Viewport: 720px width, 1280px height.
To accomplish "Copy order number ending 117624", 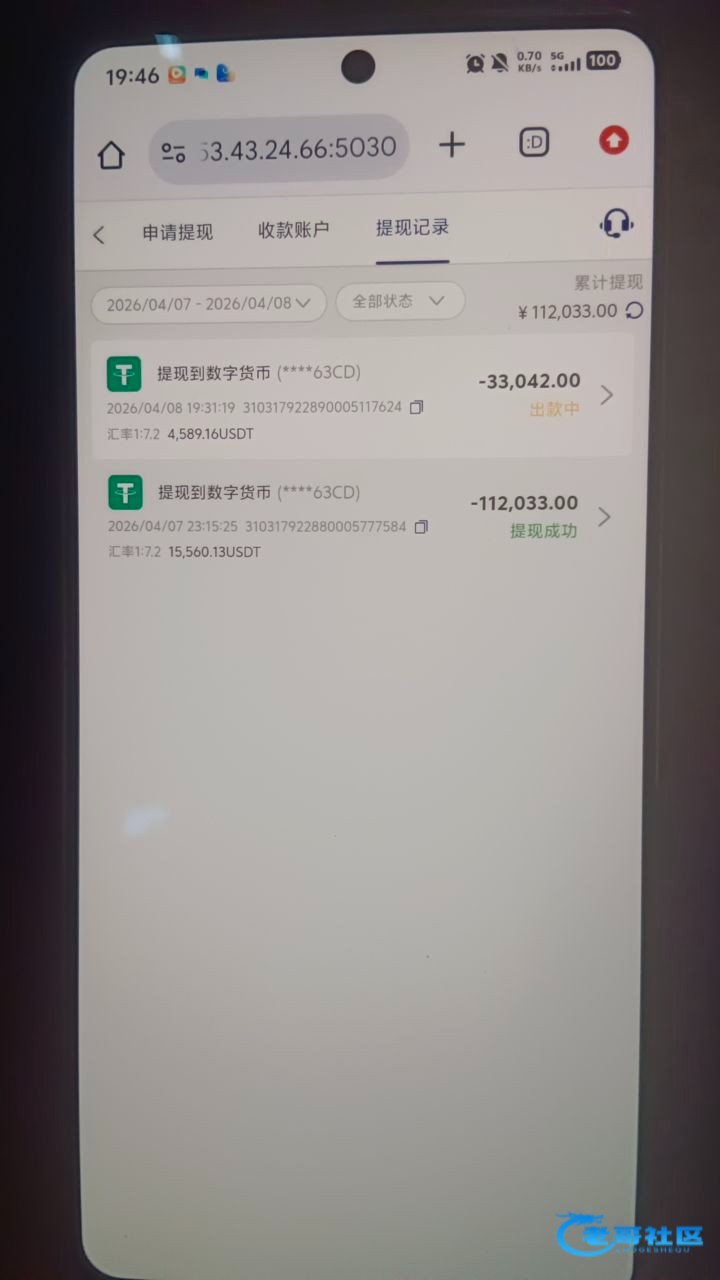I will [417, 407].
